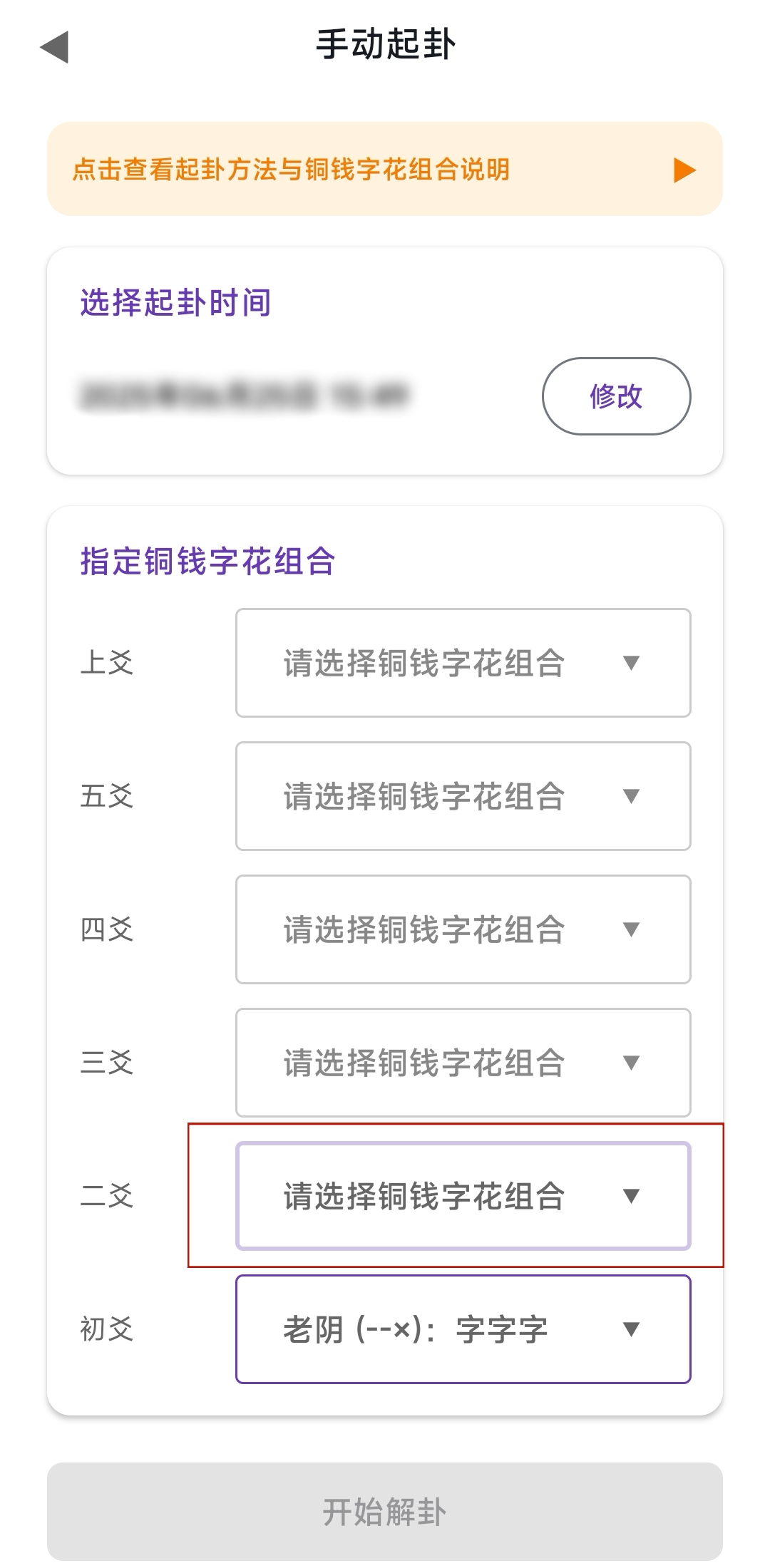Select a coin combination for 四爻
The height and width of the screenshot is (1568, 770).
click(x=463, y=929)
